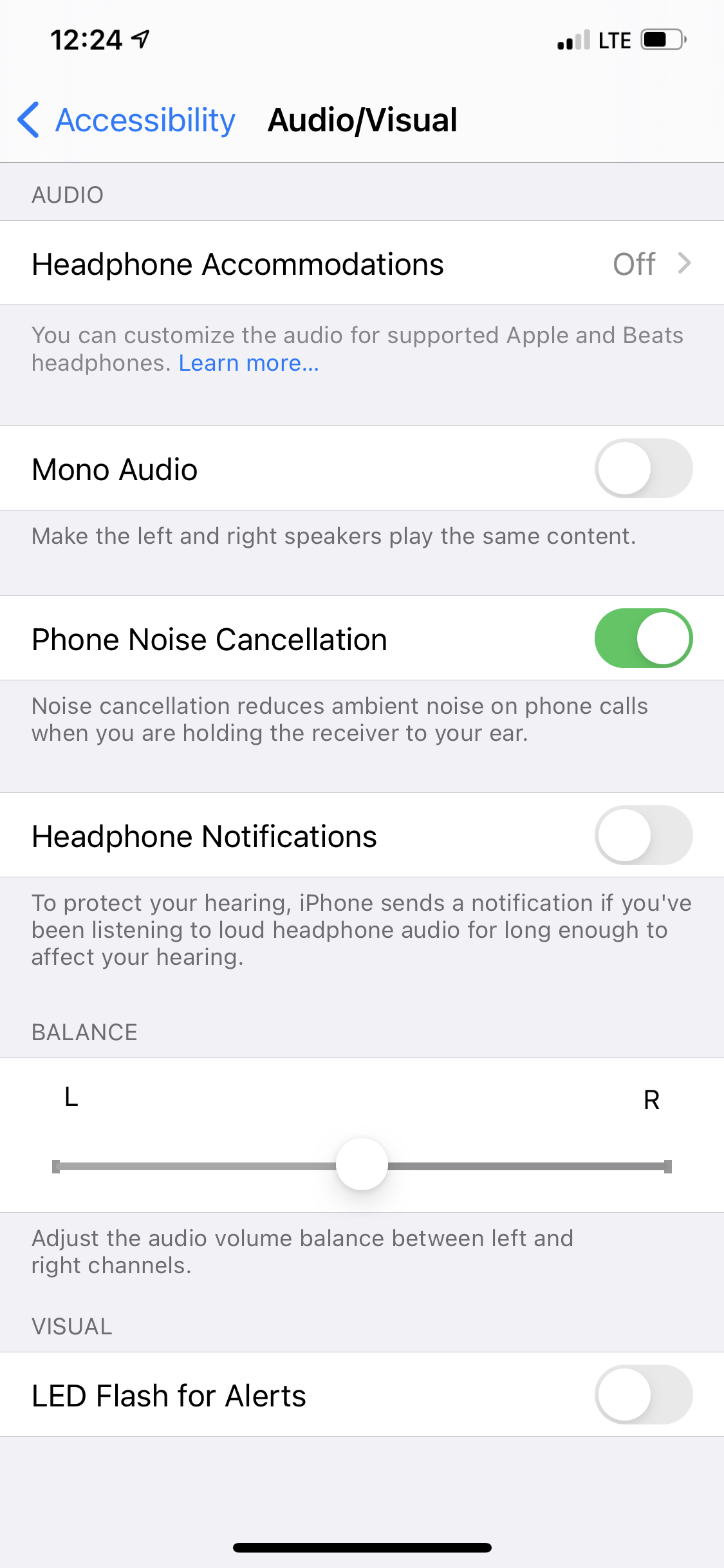Toggle Headphone Notifications on
This screenshot has width=724, height=1568.
(x=643, y=835)
